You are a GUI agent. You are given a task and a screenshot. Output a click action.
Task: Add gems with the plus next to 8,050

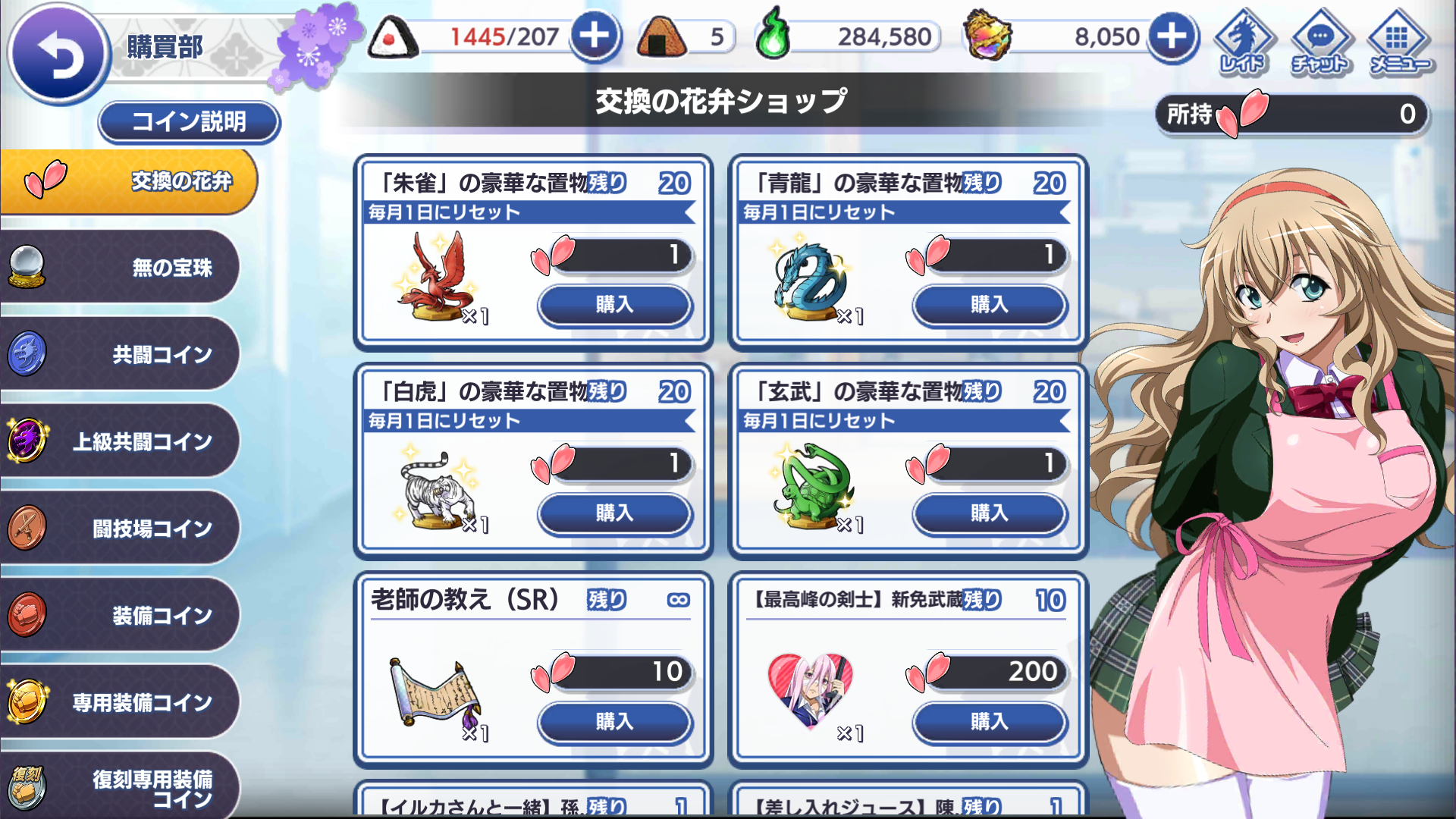click(1172, 36)
